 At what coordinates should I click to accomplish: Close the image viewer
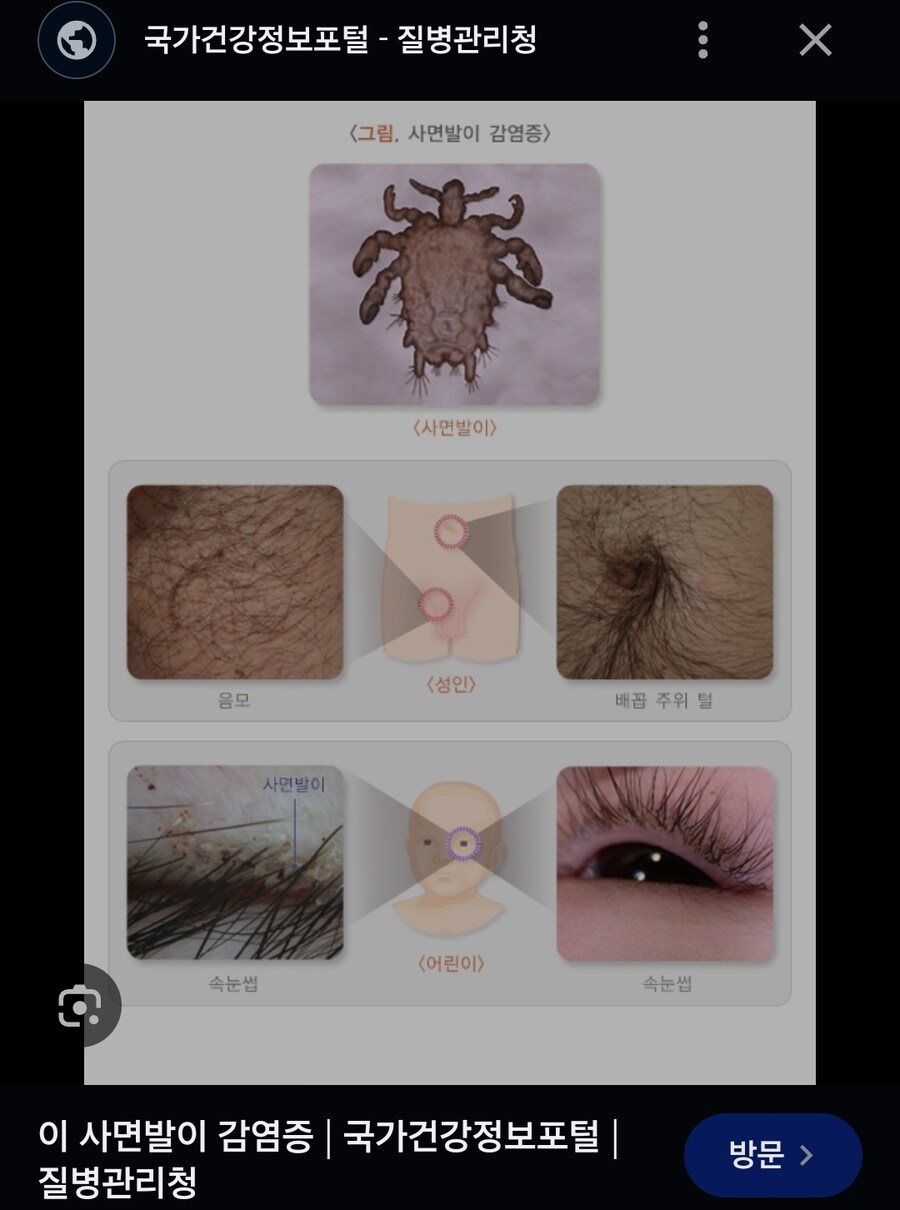pos(815,41)
